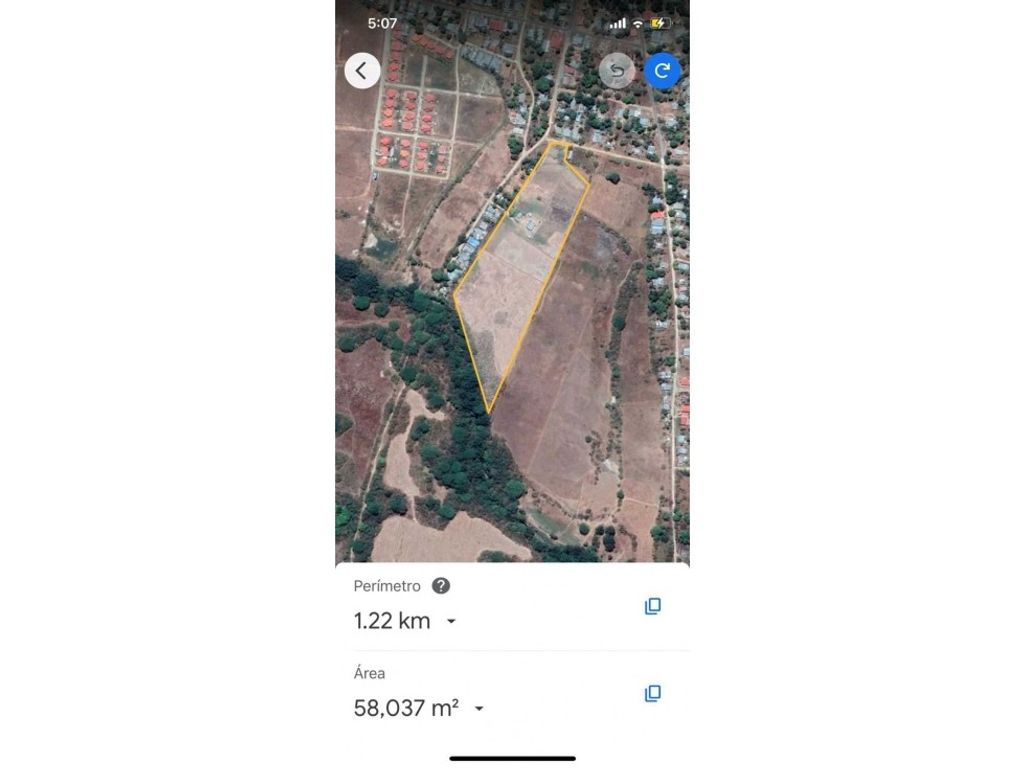Go back using the arrow button
This screenshot has height=768, width=1024.
(362, 71)
